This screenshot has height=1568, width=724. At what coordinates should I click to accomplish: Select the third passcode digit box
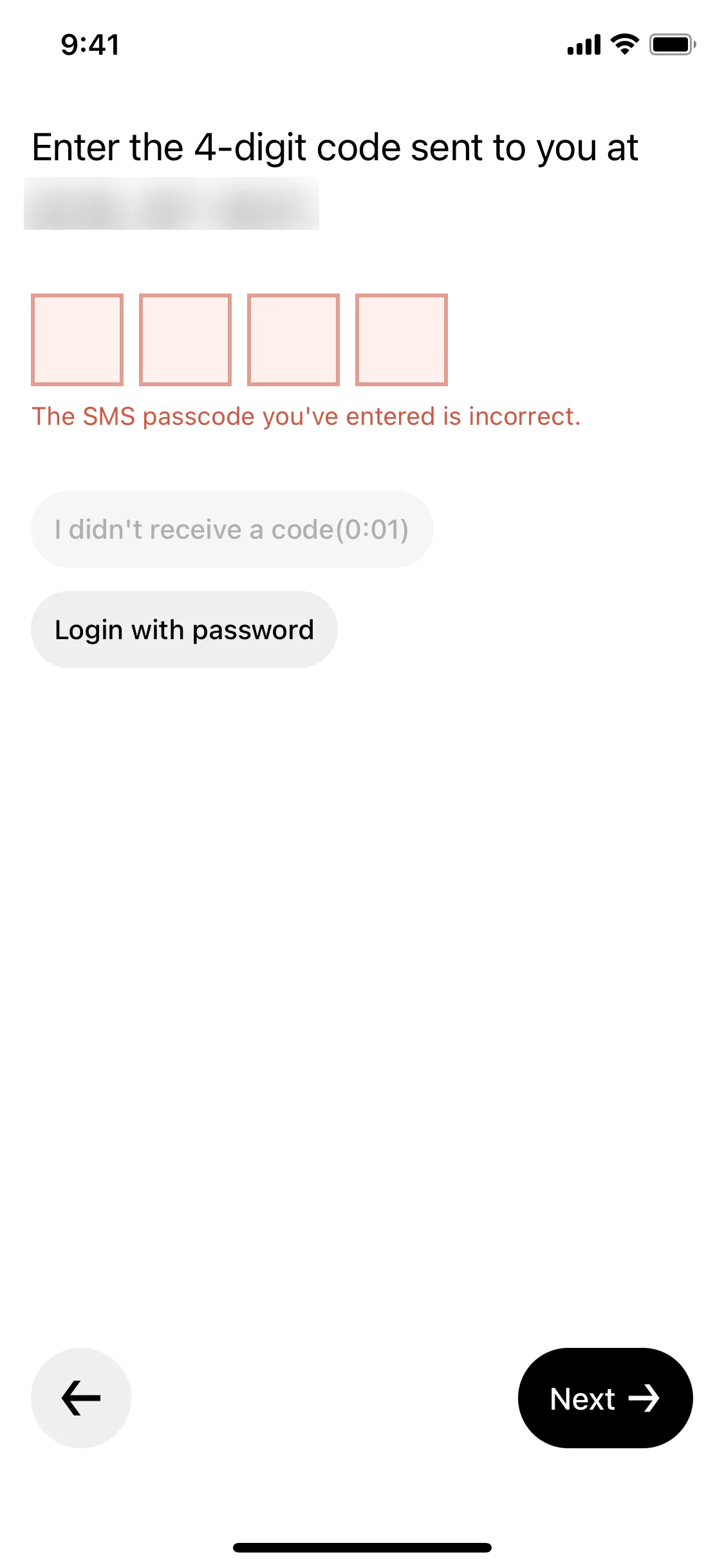click(294, 340)
